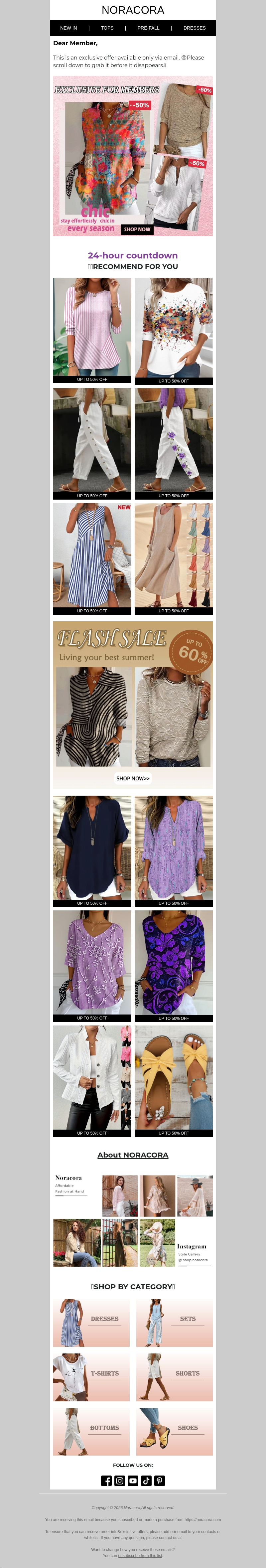Image resolution: width=266 pixels, height=1568 pixels.
Task: Open Noracora's Facebook page
Action: tap(106, 1480)
